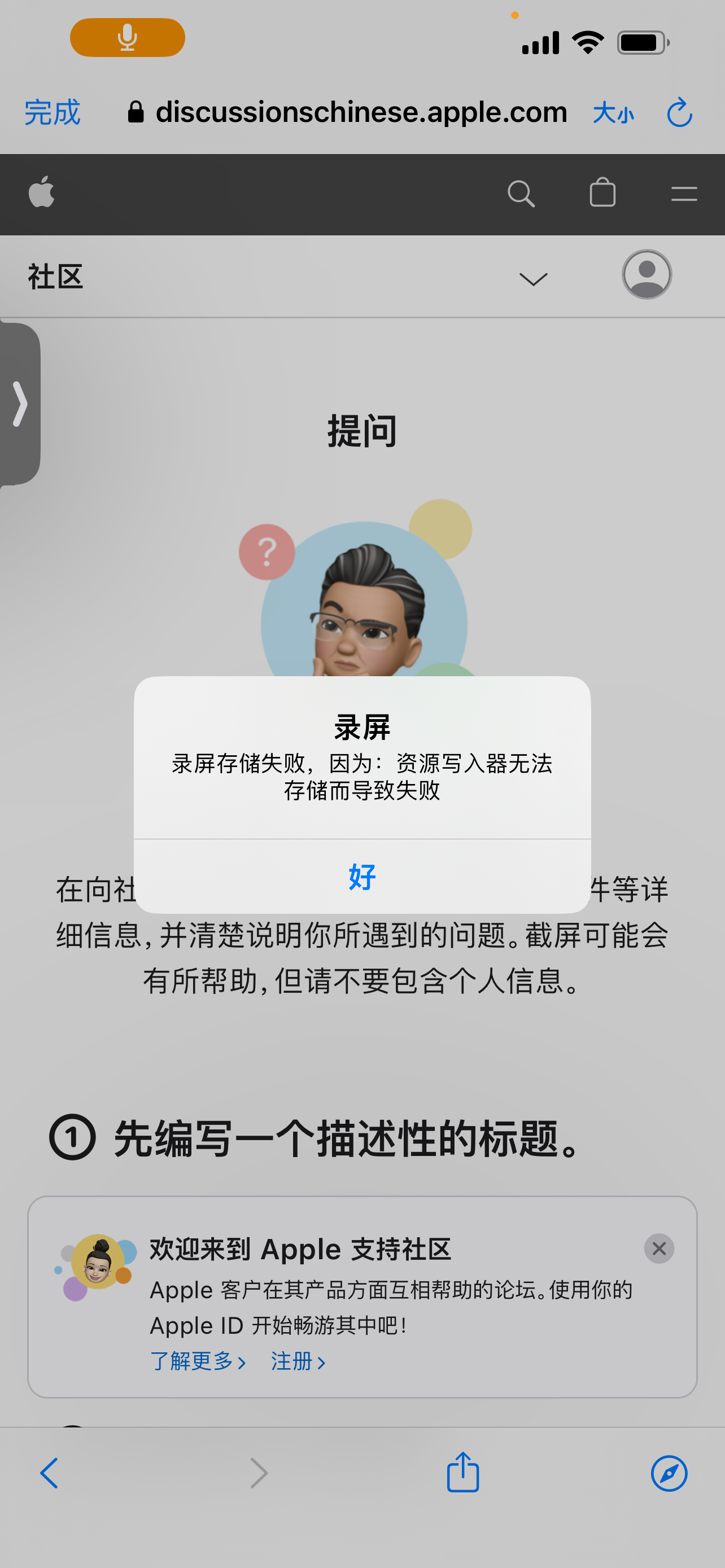725x1568 pixels.
Task: Reload the page with the refresh icon
Action: click(679, 113)
